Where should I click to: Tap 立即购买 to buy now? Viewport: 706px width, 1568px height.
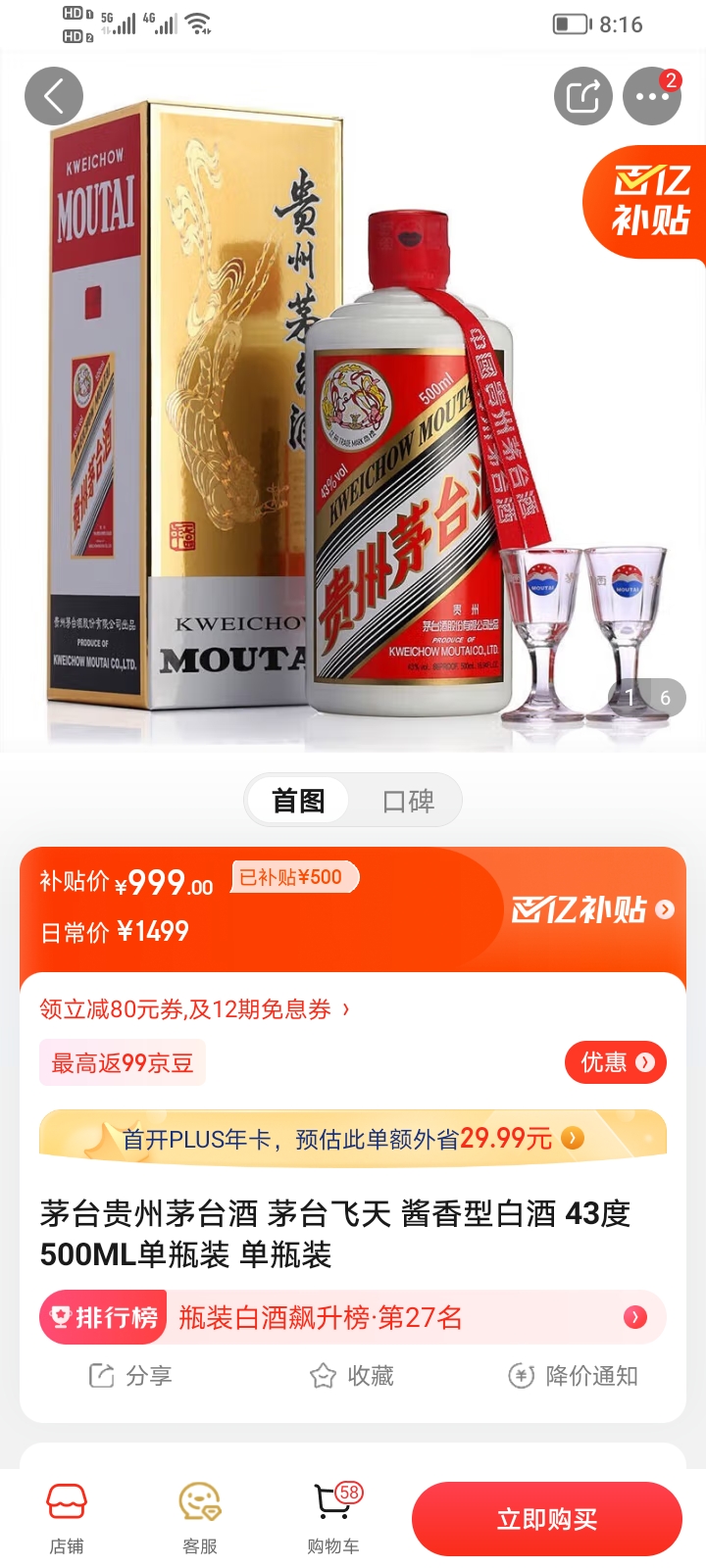[546, 1519]
